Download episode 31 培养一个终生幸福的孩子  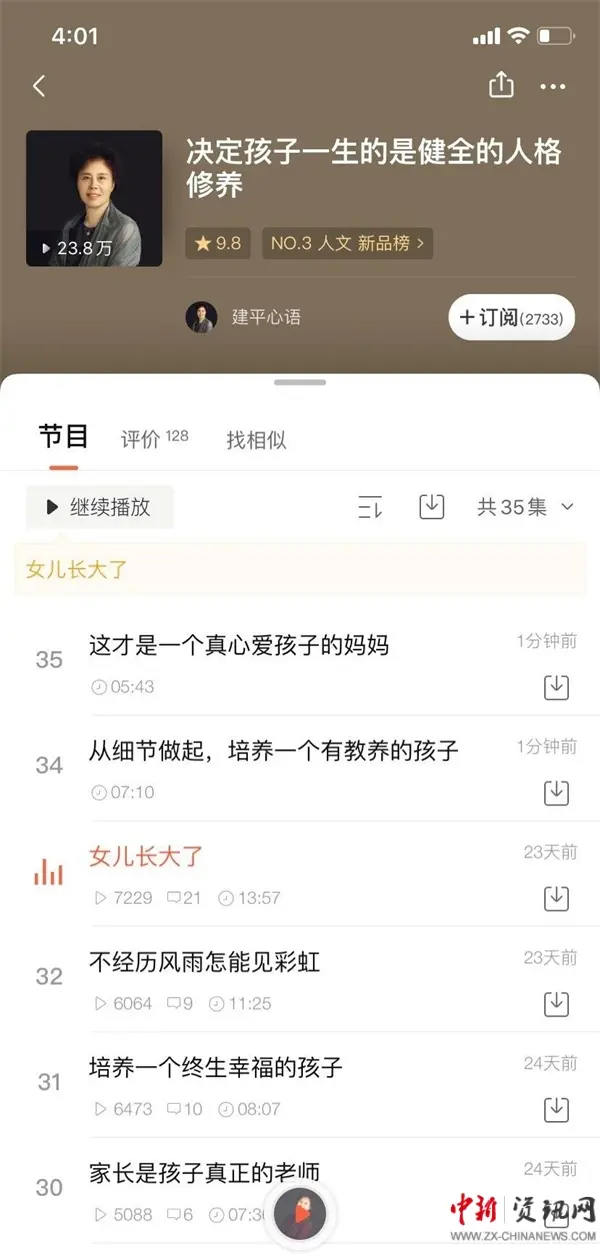tap(556, 1109)
